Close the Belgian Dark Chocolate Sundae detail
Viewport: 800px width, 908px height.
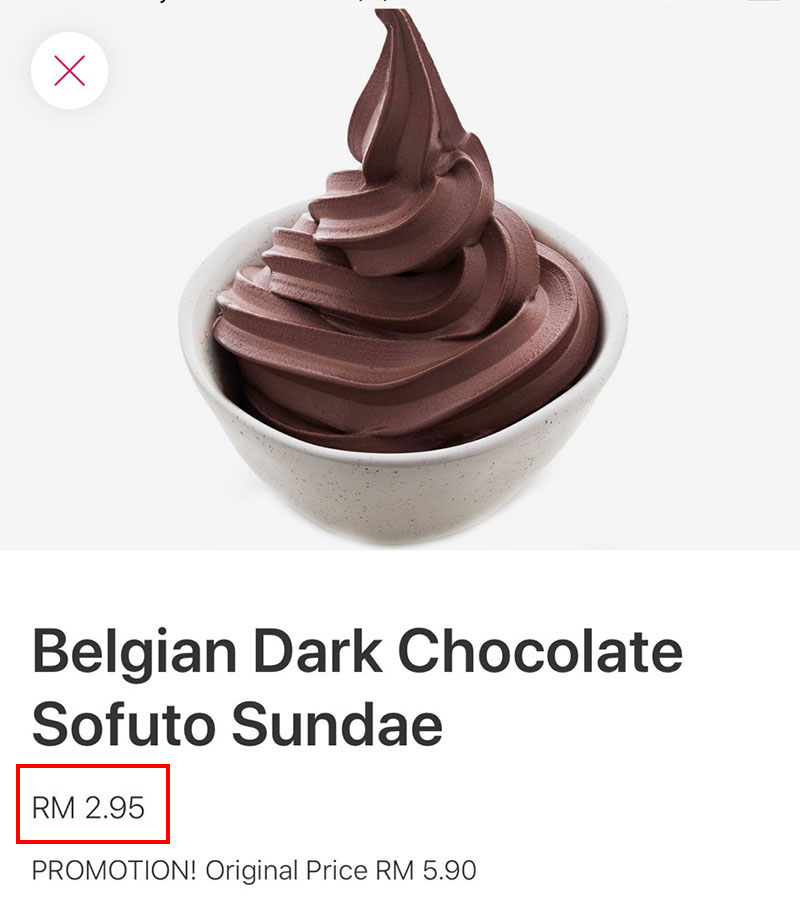point(69,71)
